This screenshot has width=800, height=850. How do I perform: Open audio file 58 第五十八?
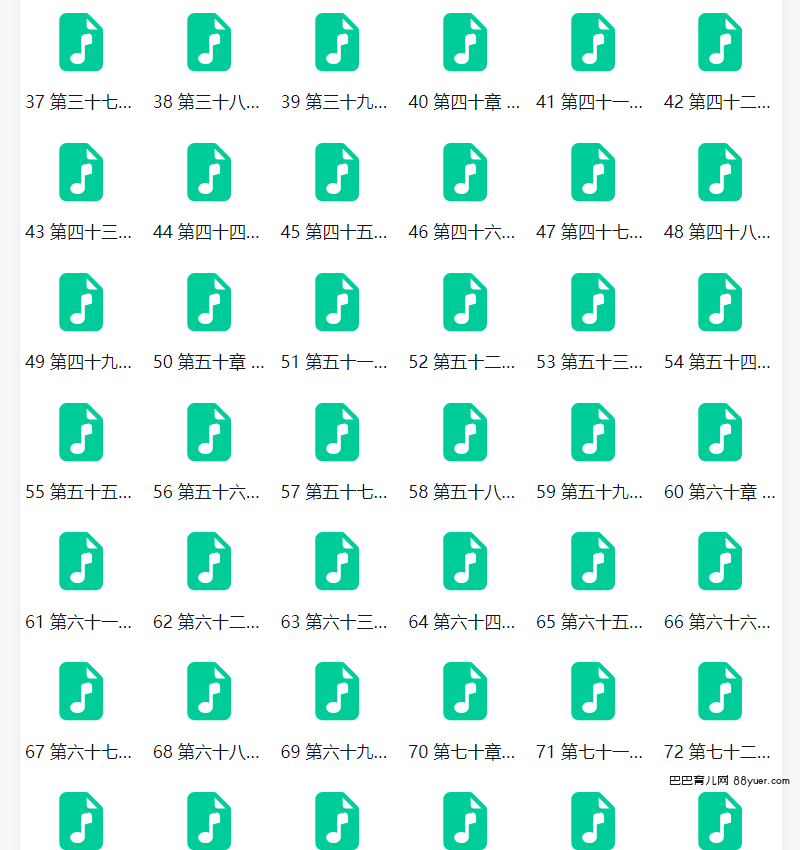click(465, 433)
